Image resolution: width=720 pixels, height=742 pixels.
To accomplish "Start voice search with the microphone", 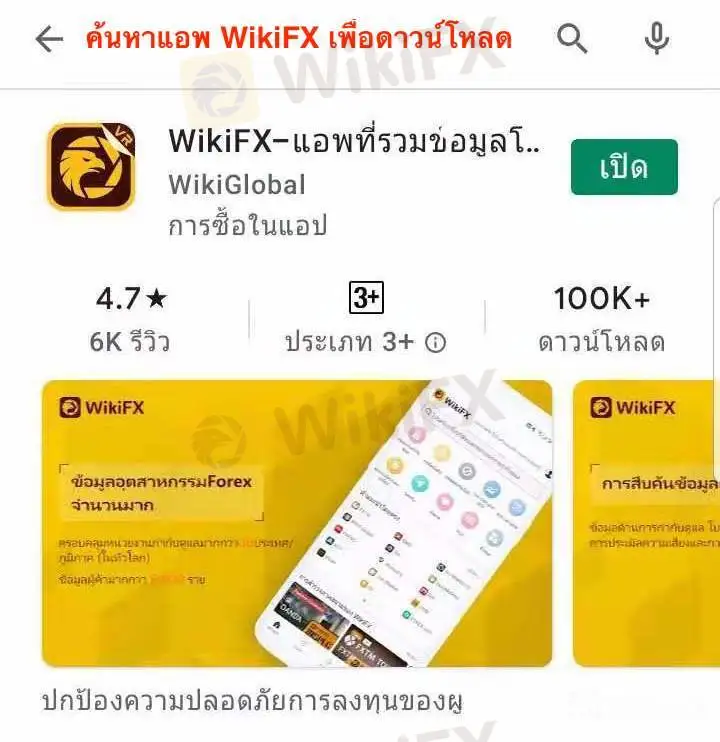I will [656, 39].
